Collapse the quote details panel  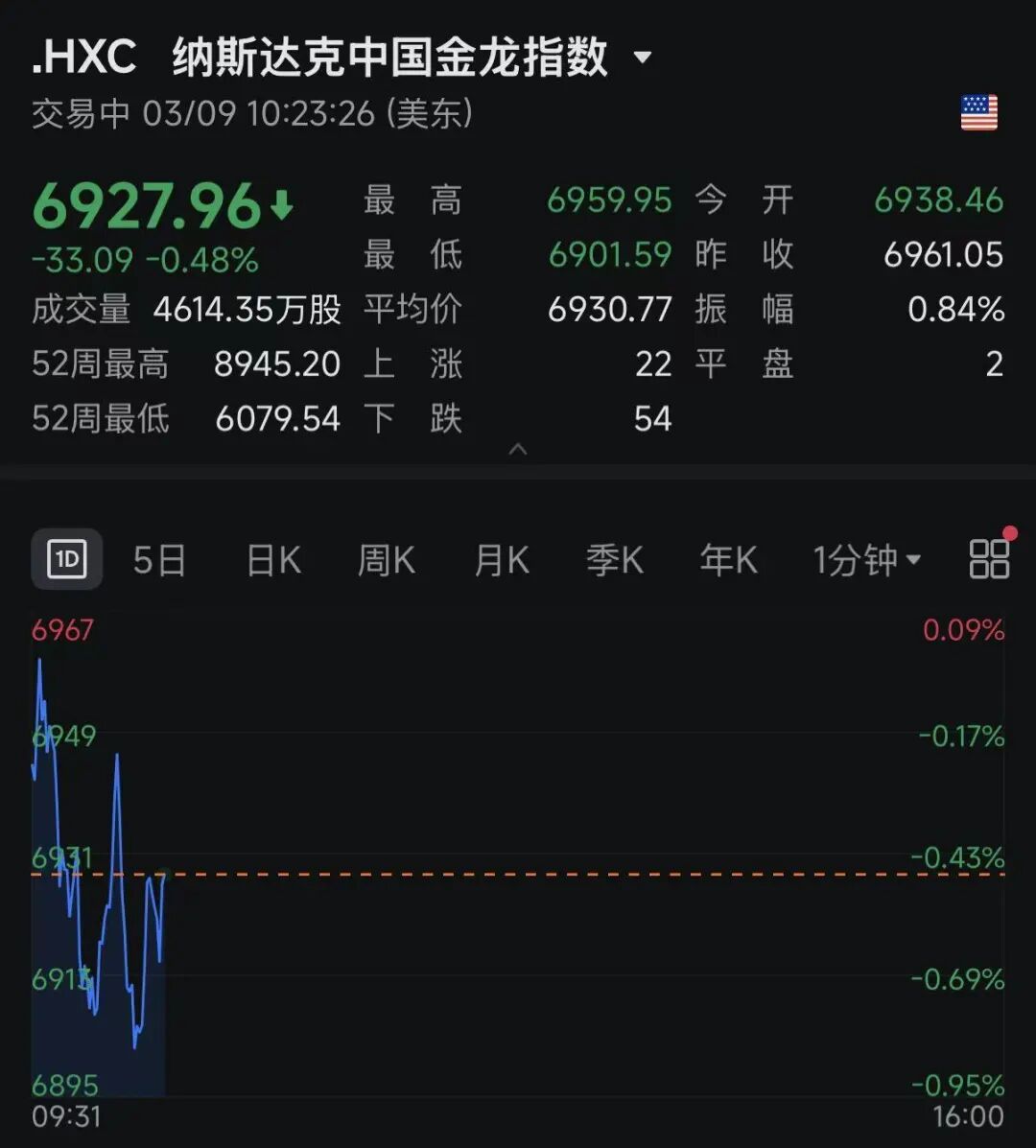tap(518, 449)
